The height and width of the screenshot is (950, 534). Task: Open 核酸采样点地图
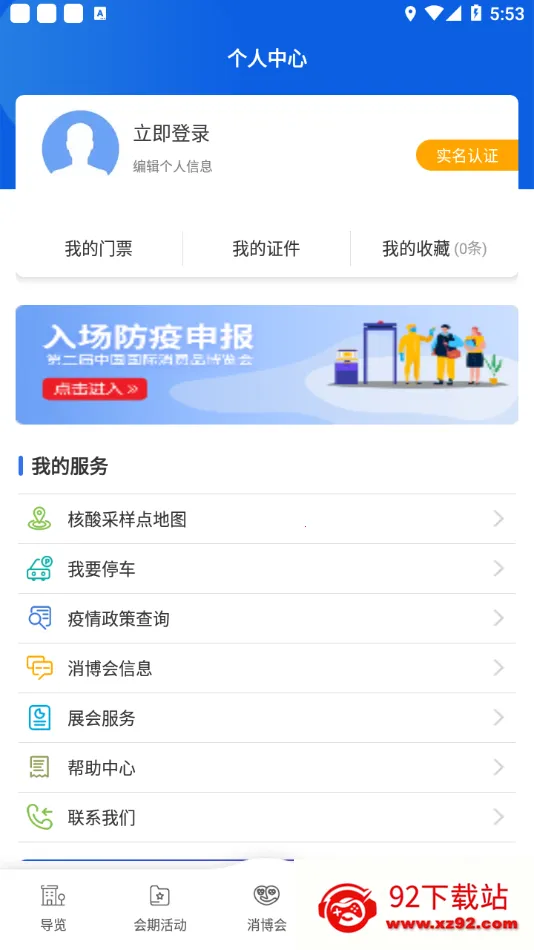tap(267, 519)
